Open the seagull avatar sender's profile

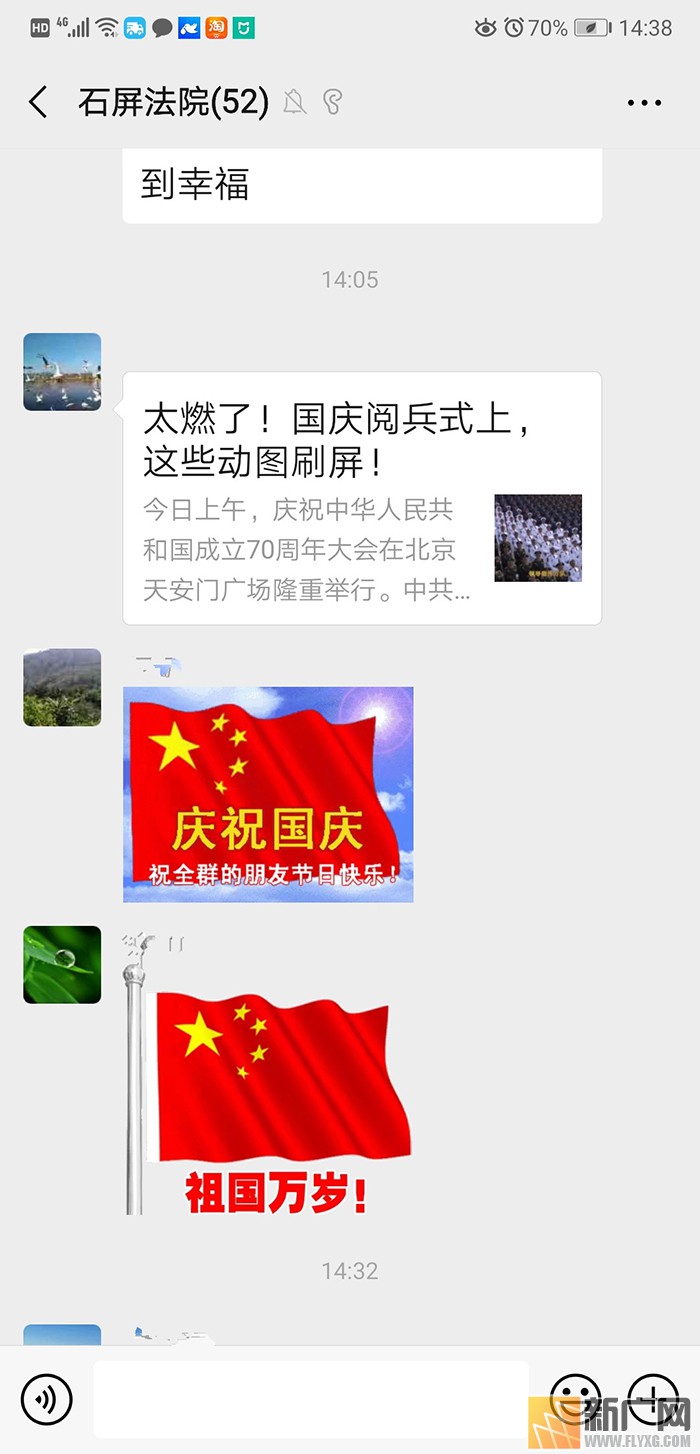click(62, 372)
